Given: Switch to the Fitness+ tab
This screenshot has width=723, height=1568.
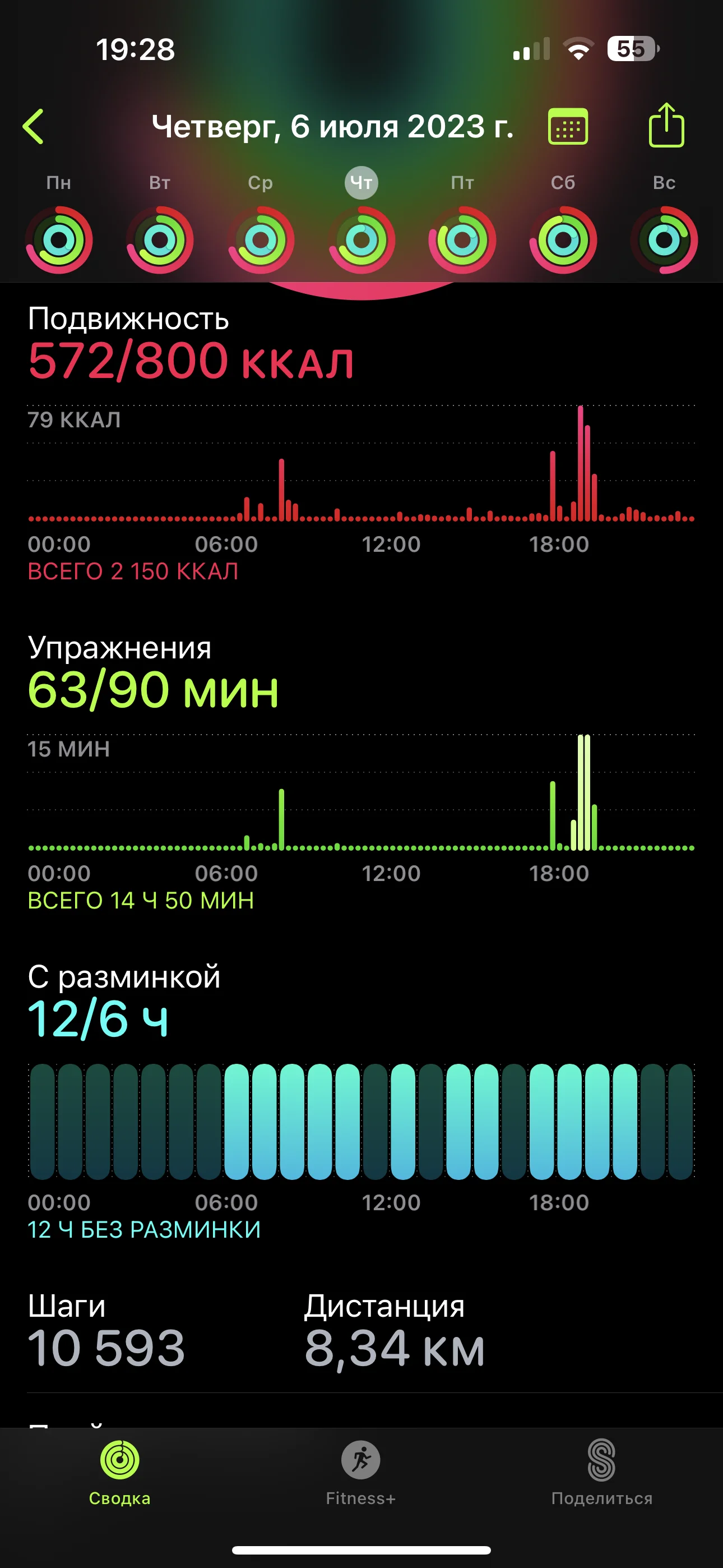Looking at the screenshot, I should click(361, 1470).
